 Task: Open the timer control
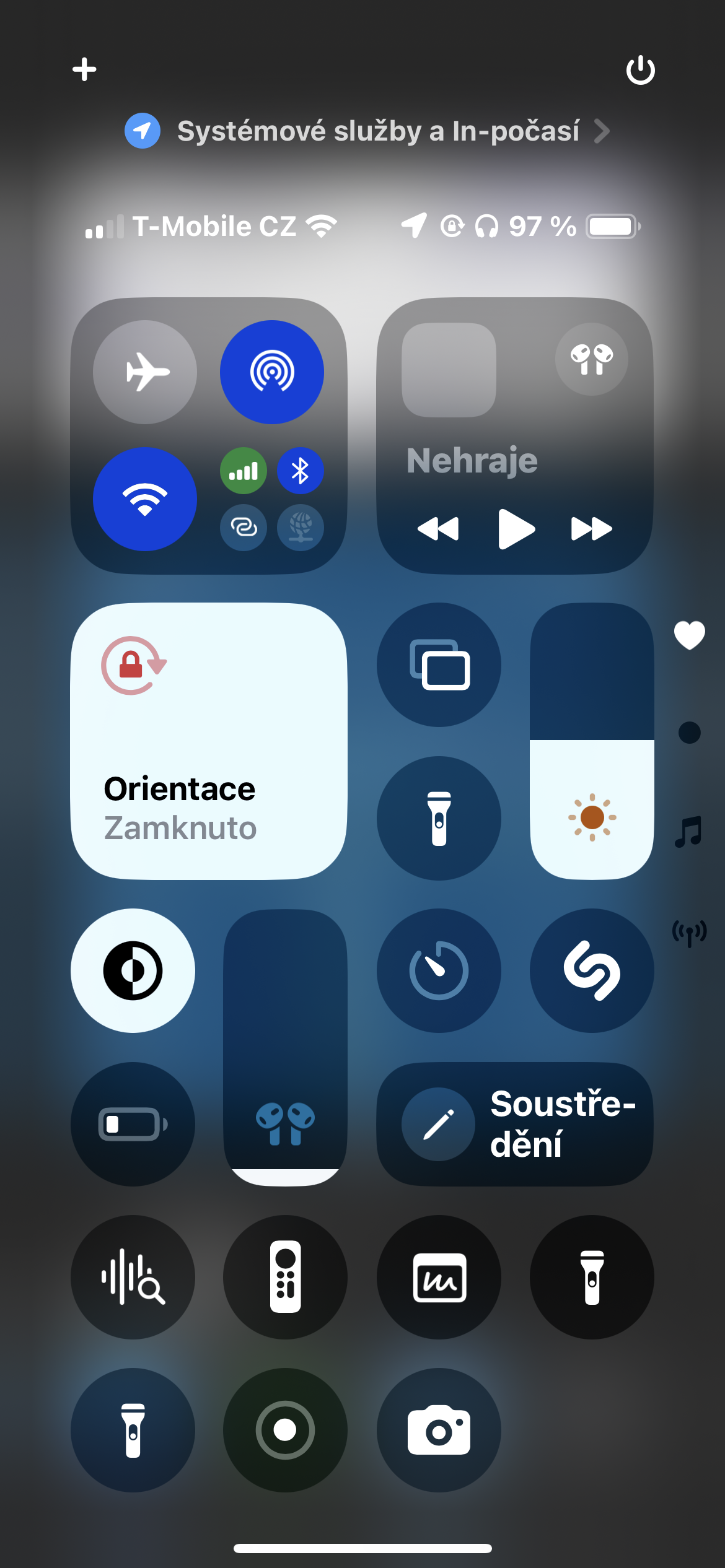[439, 970]
